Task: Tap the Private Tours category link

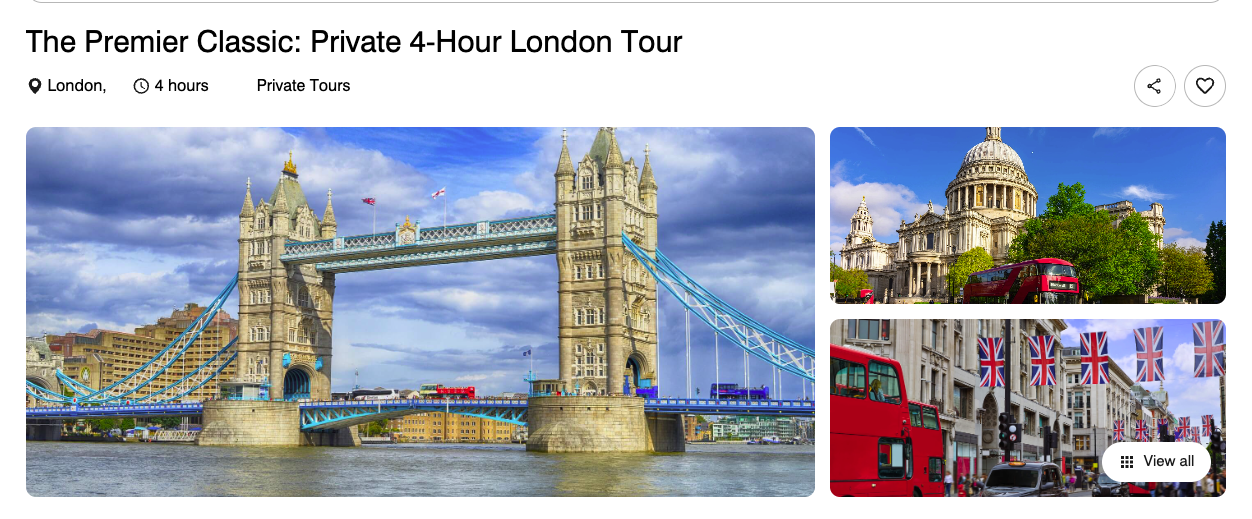Action: [303, 86]
